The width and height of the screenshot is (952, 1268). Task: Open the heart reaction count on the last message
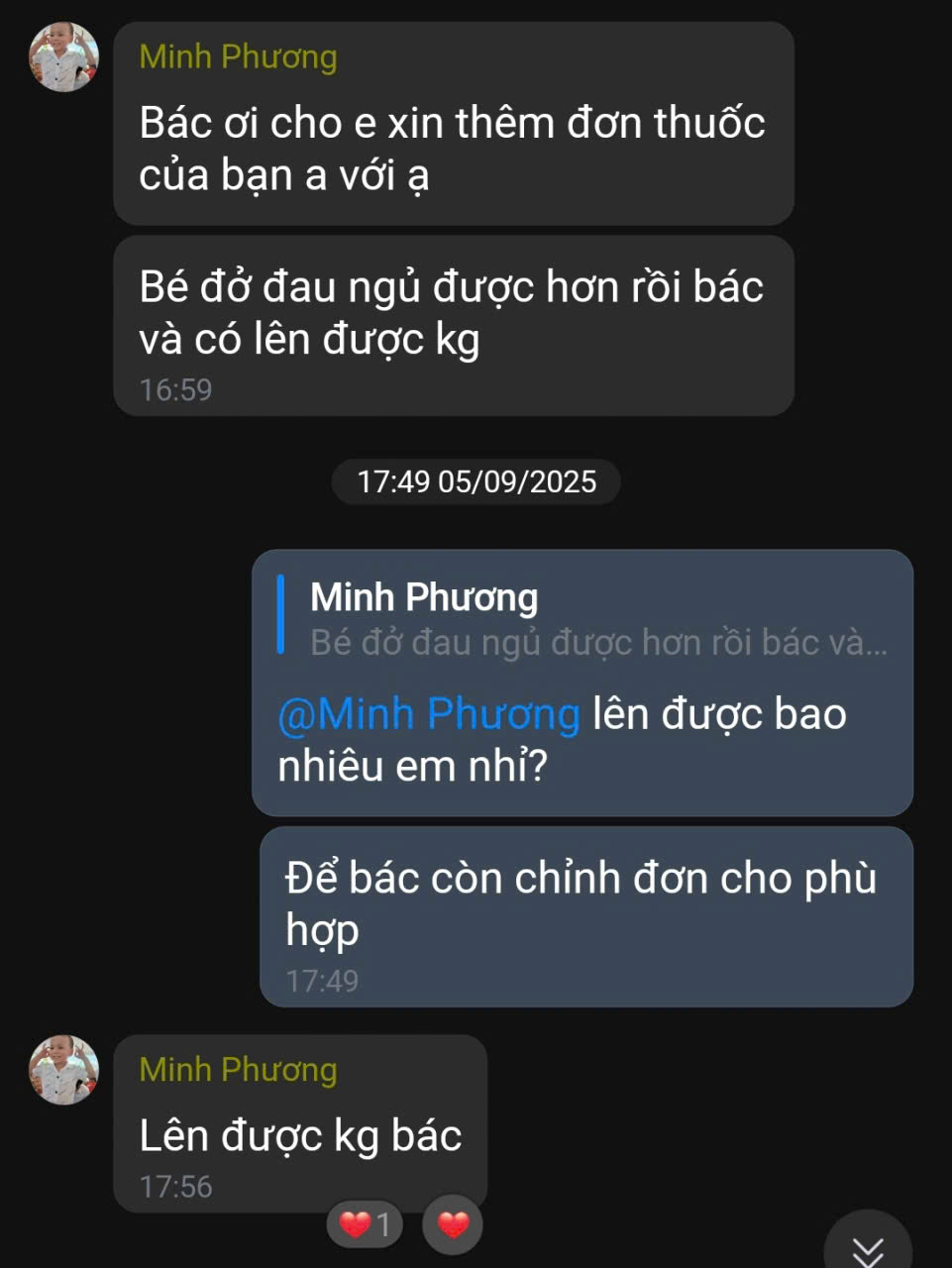[x=366, y=1224]
